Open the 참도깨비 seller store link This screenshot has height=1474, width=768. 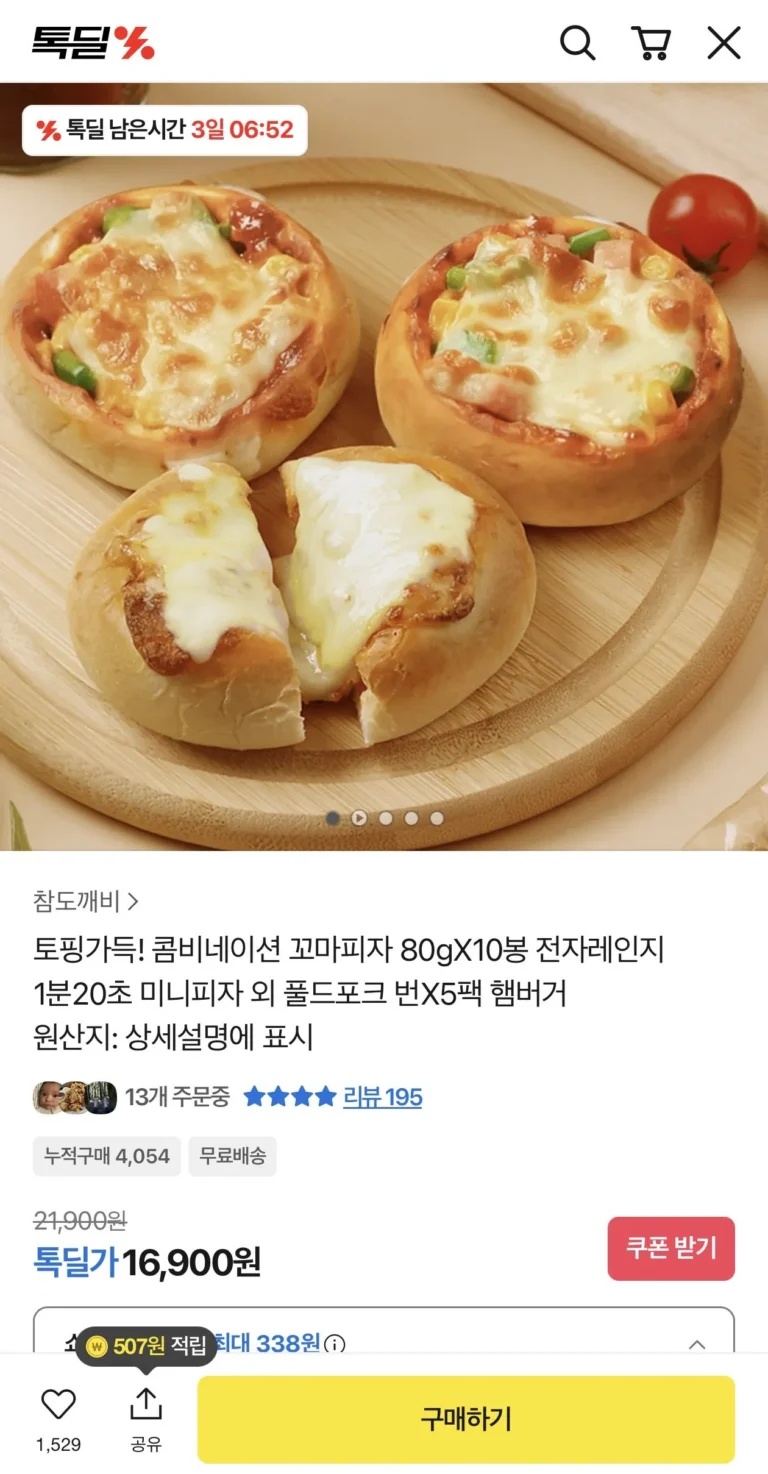click(86, 901)
